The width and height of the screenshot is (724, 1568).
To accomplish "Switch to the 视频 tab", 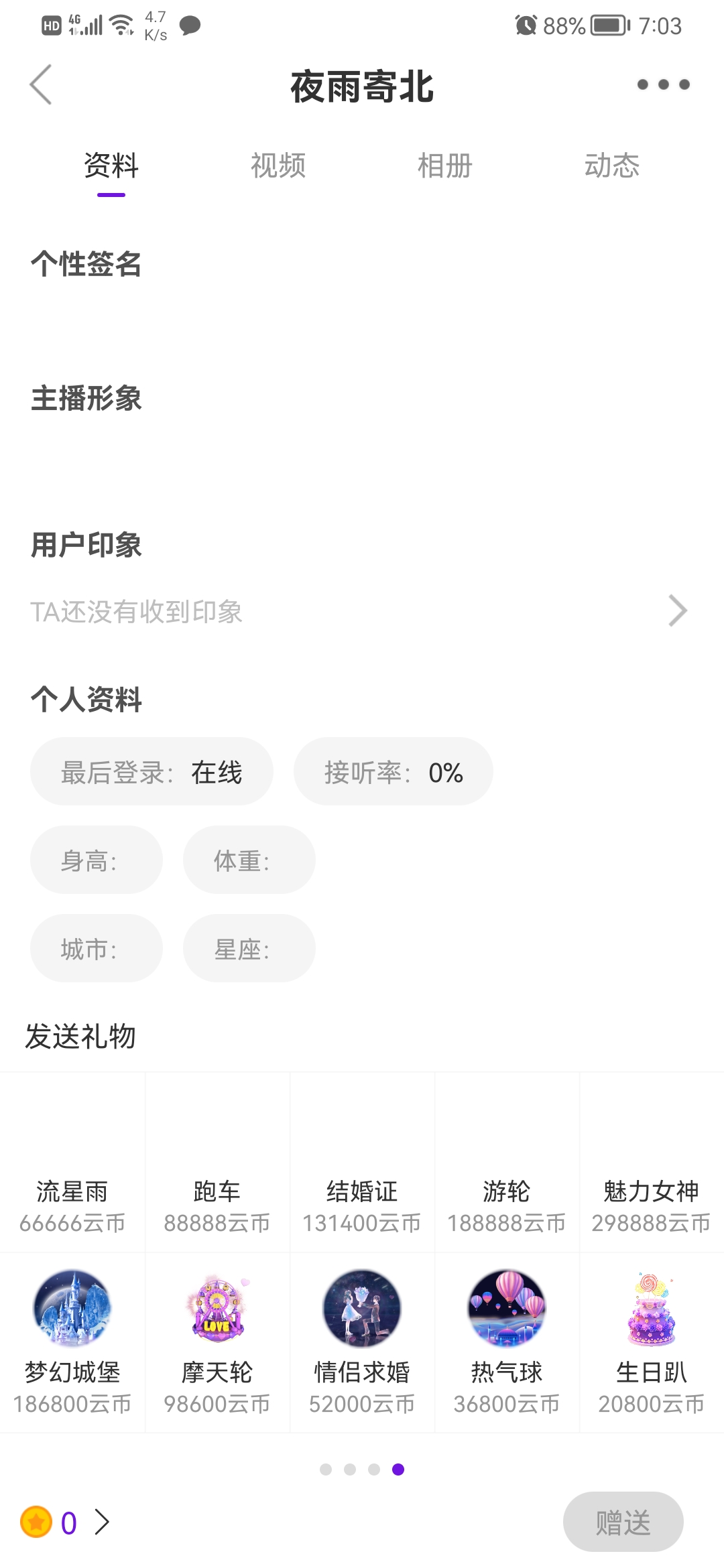I will coord(278,166).
